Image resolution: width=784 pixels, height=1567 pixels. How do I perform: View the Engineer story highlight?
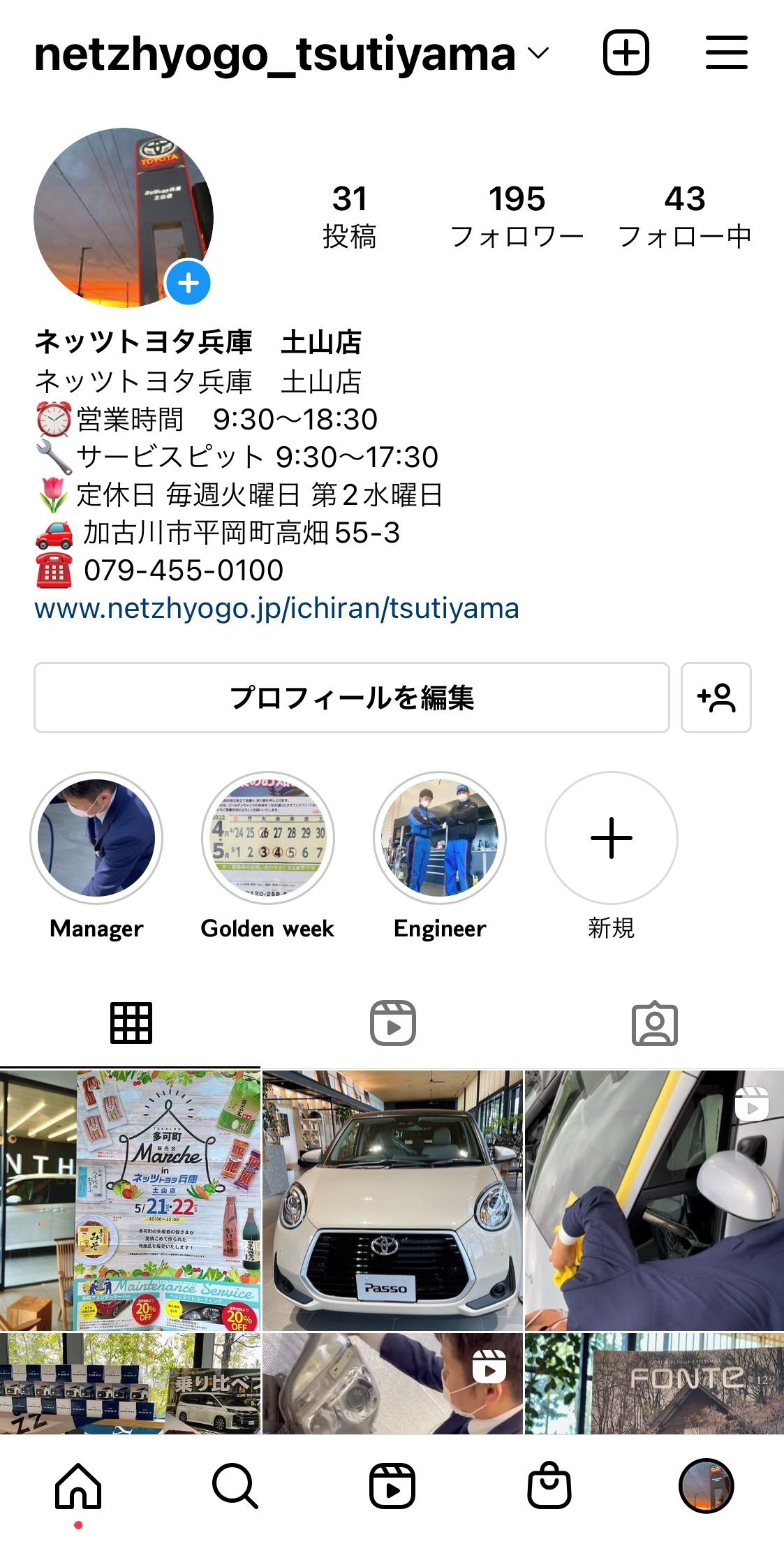click(x=440, y=837)
